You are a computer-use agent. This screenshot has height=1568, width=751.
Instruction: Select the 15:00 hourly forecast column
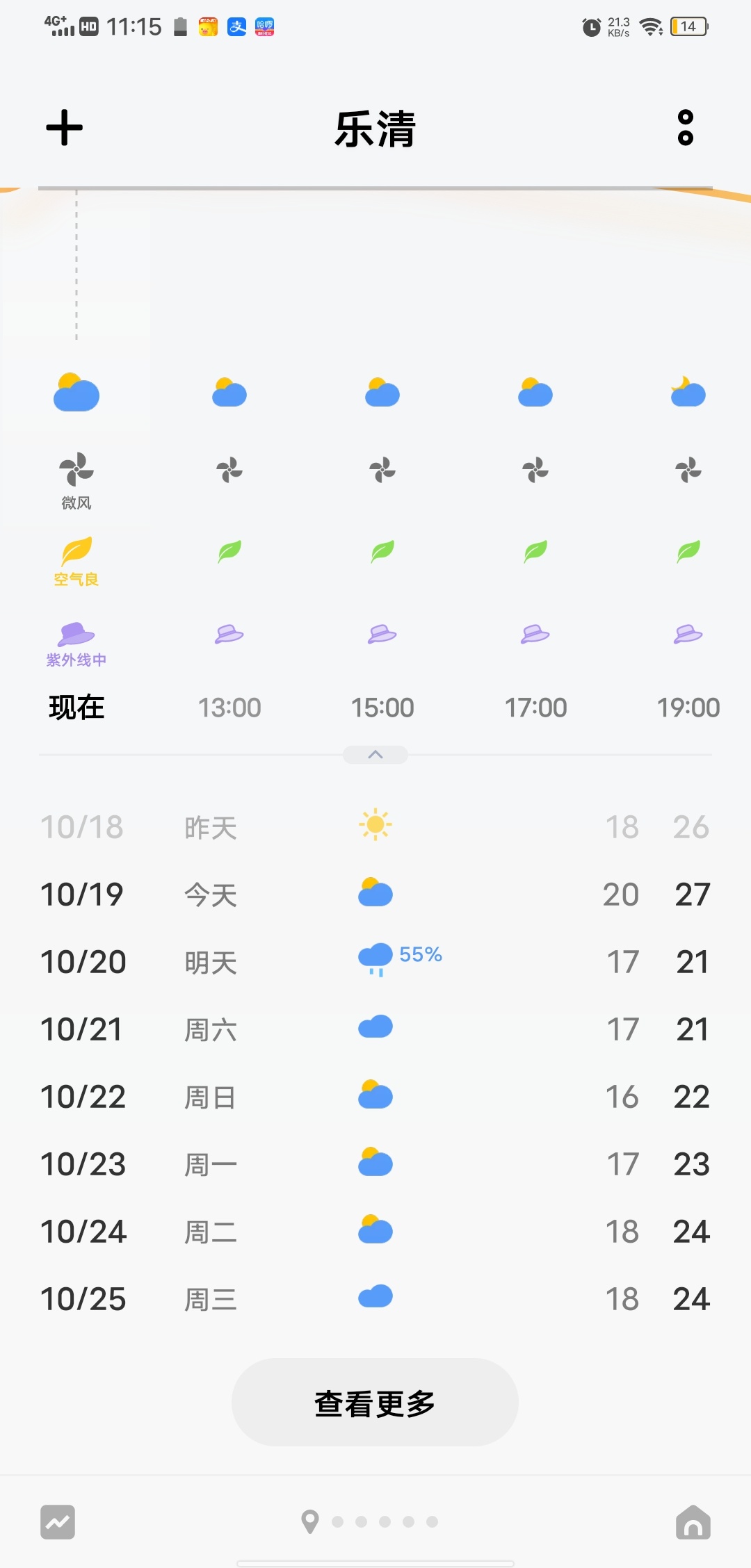coord(382,542)
